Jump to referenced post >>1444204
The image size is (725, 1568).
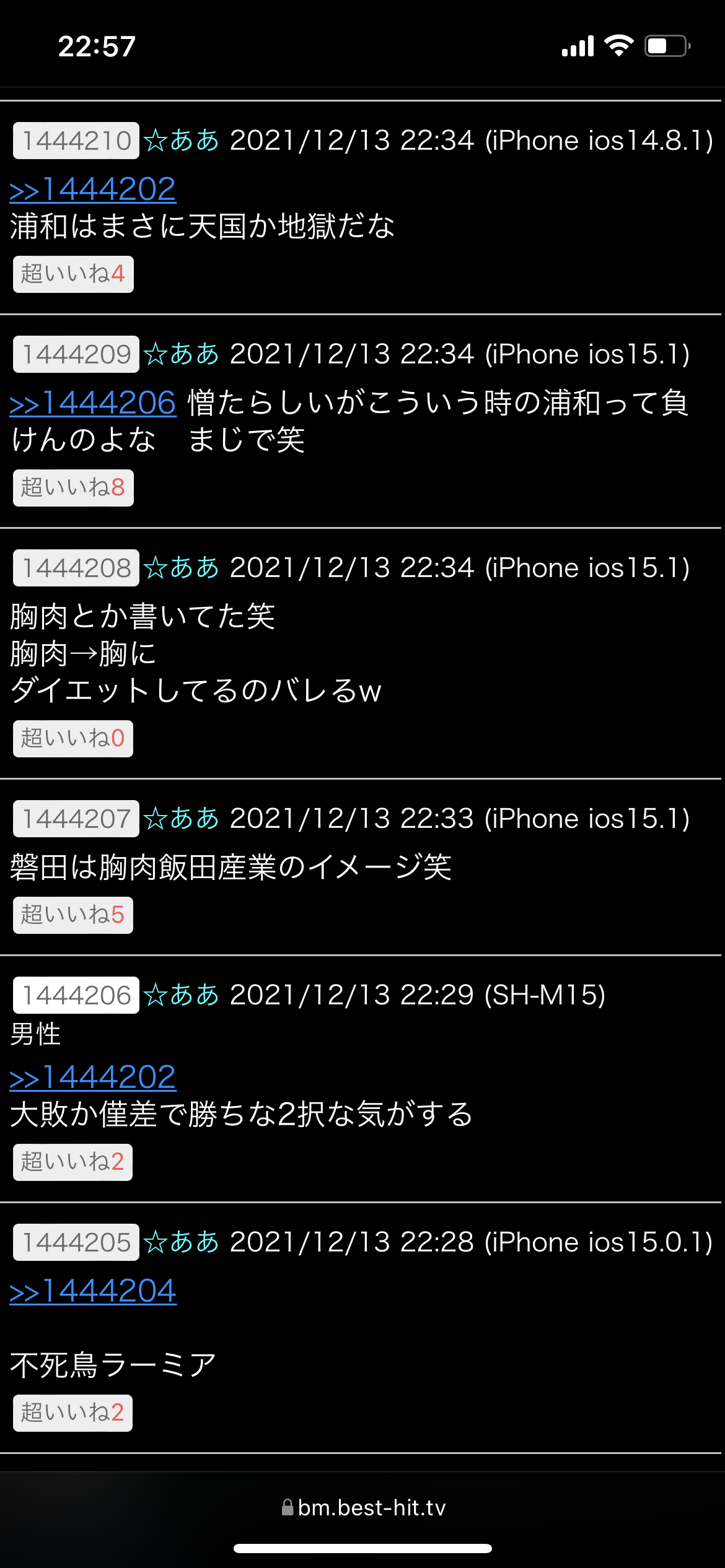(93, 1291)
